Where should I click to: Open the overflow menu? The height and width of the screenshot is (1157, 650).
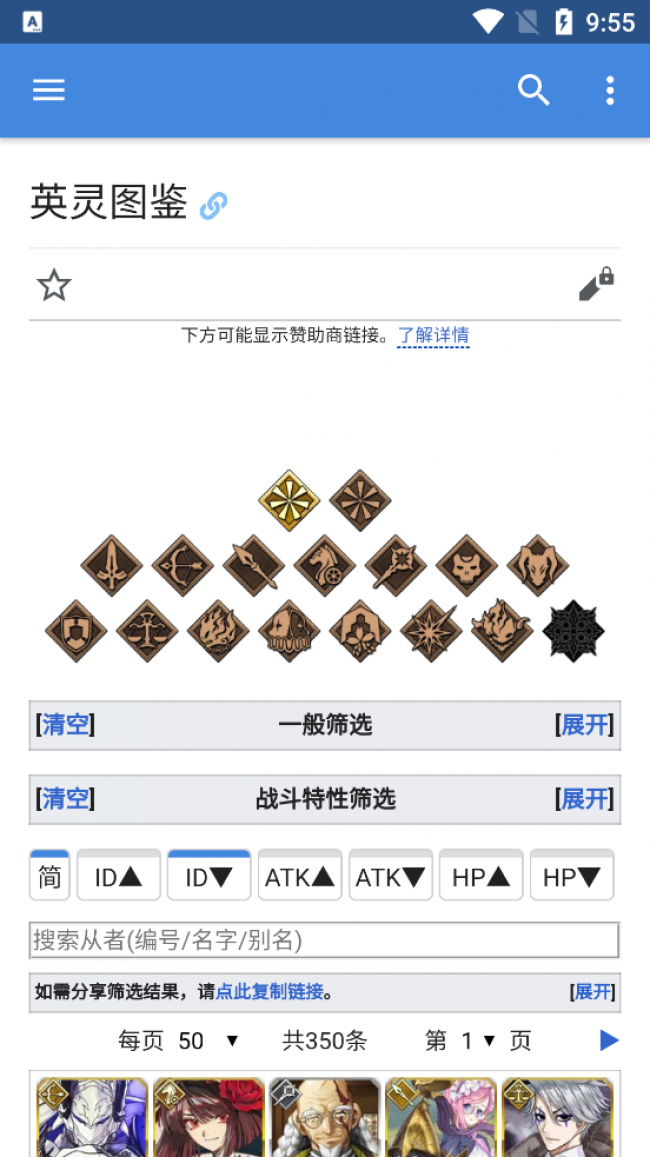[x=609, y=90]
